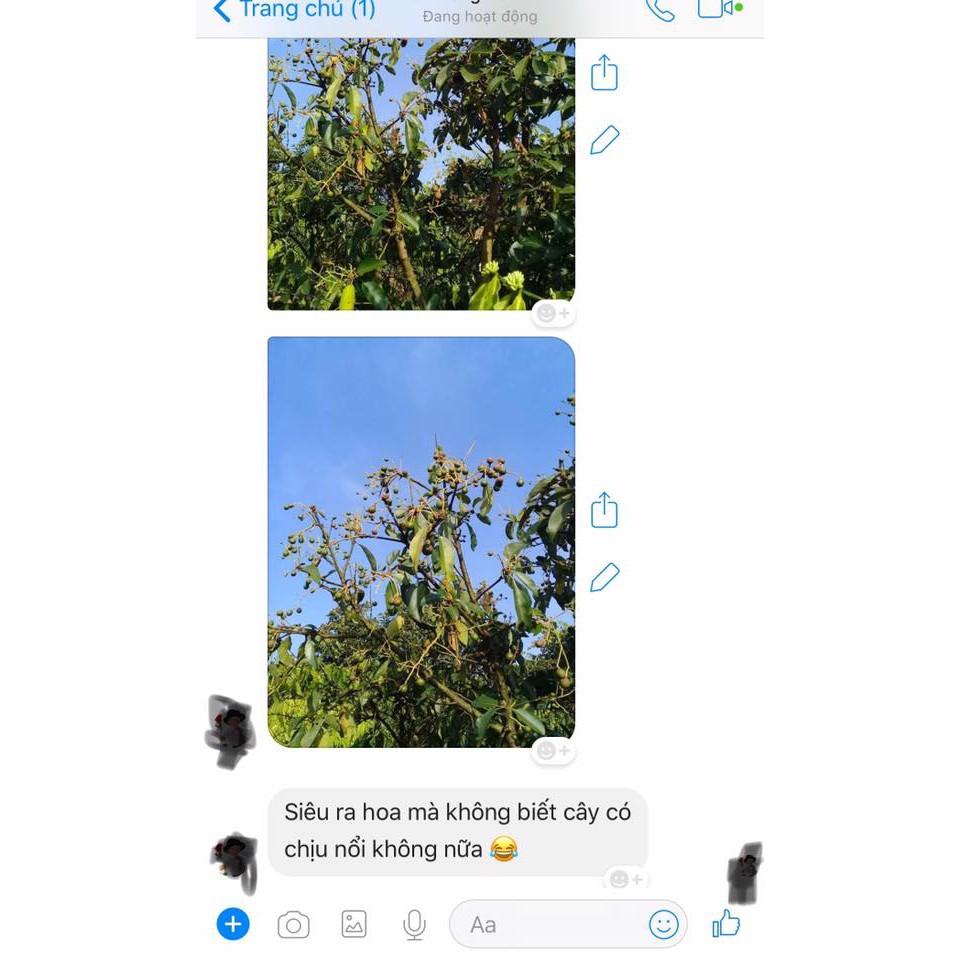Open the emoji picker
The width and height of the screenshot is (960, 960).
(663, 925)
